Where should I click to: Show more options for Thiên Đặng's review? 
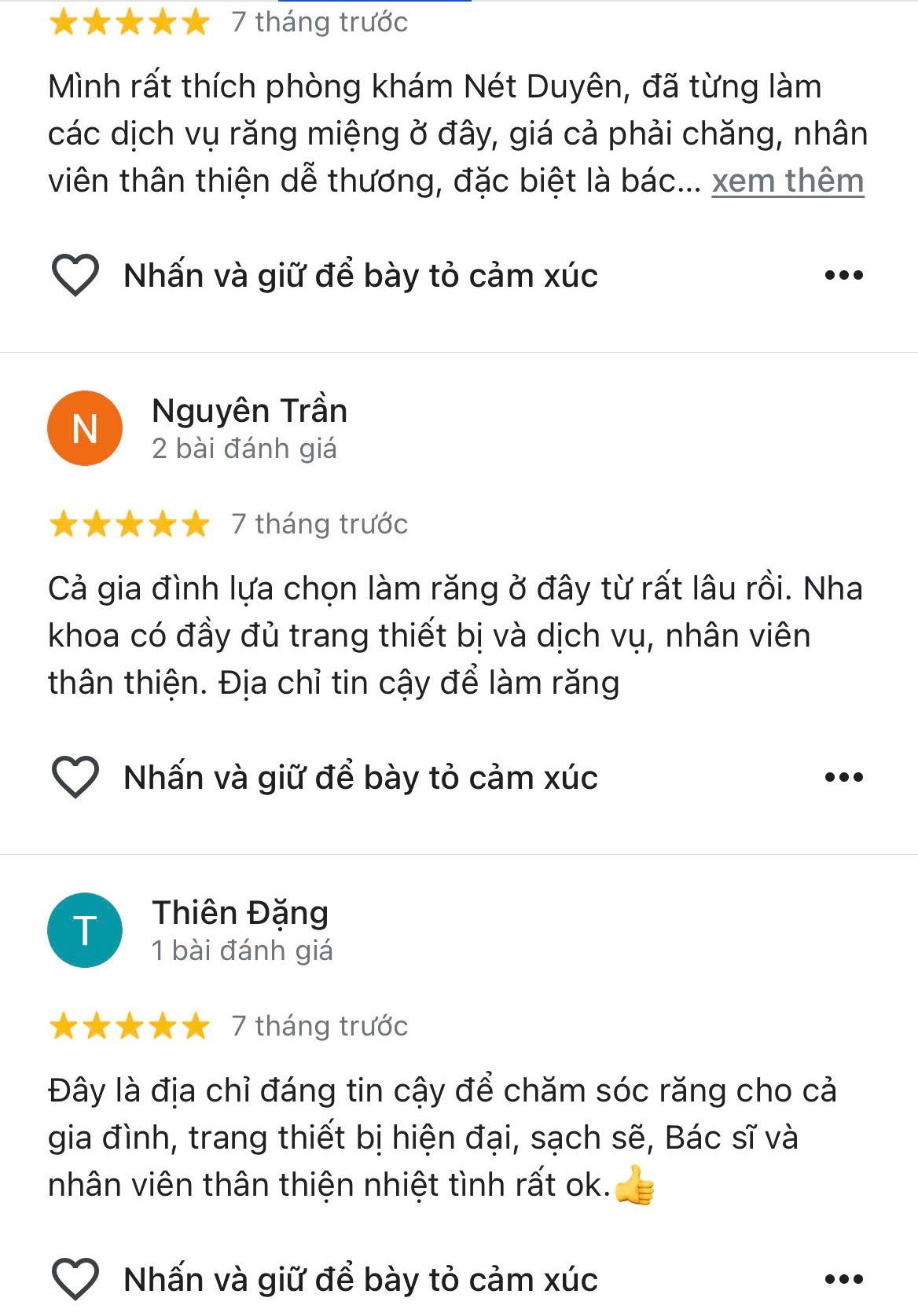click(843, 1279)
